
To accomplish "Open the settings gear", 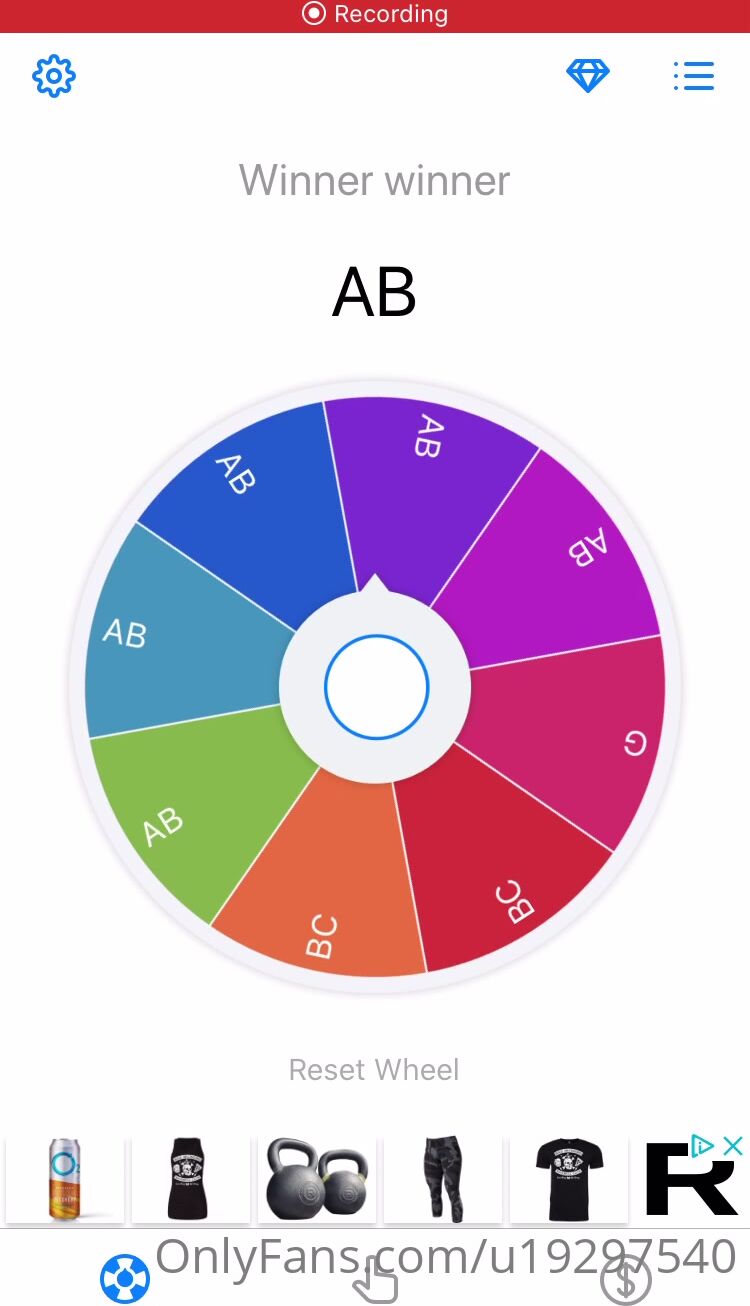I will (54, 76).
